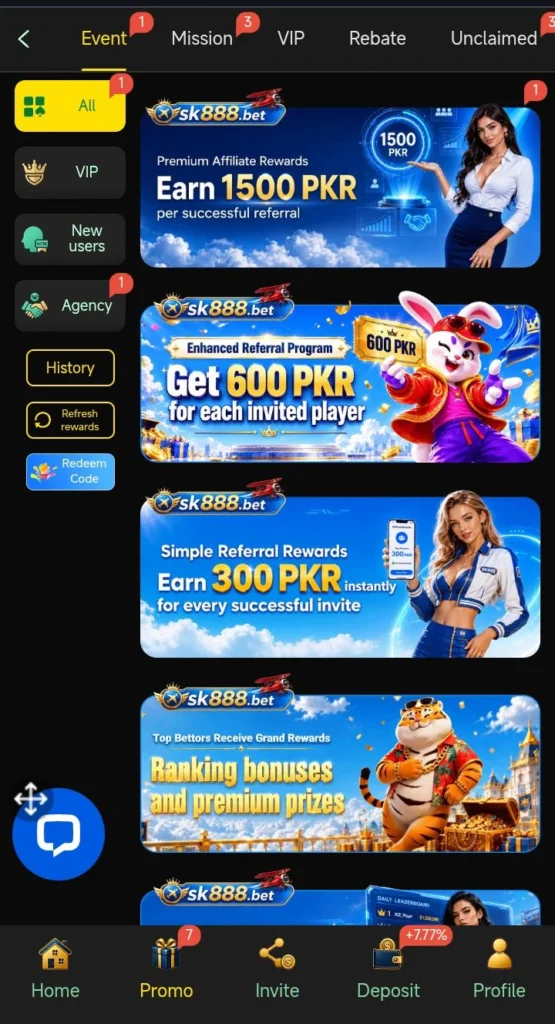
Task: Select the All category filter
Action: click(x=70, y=106)
